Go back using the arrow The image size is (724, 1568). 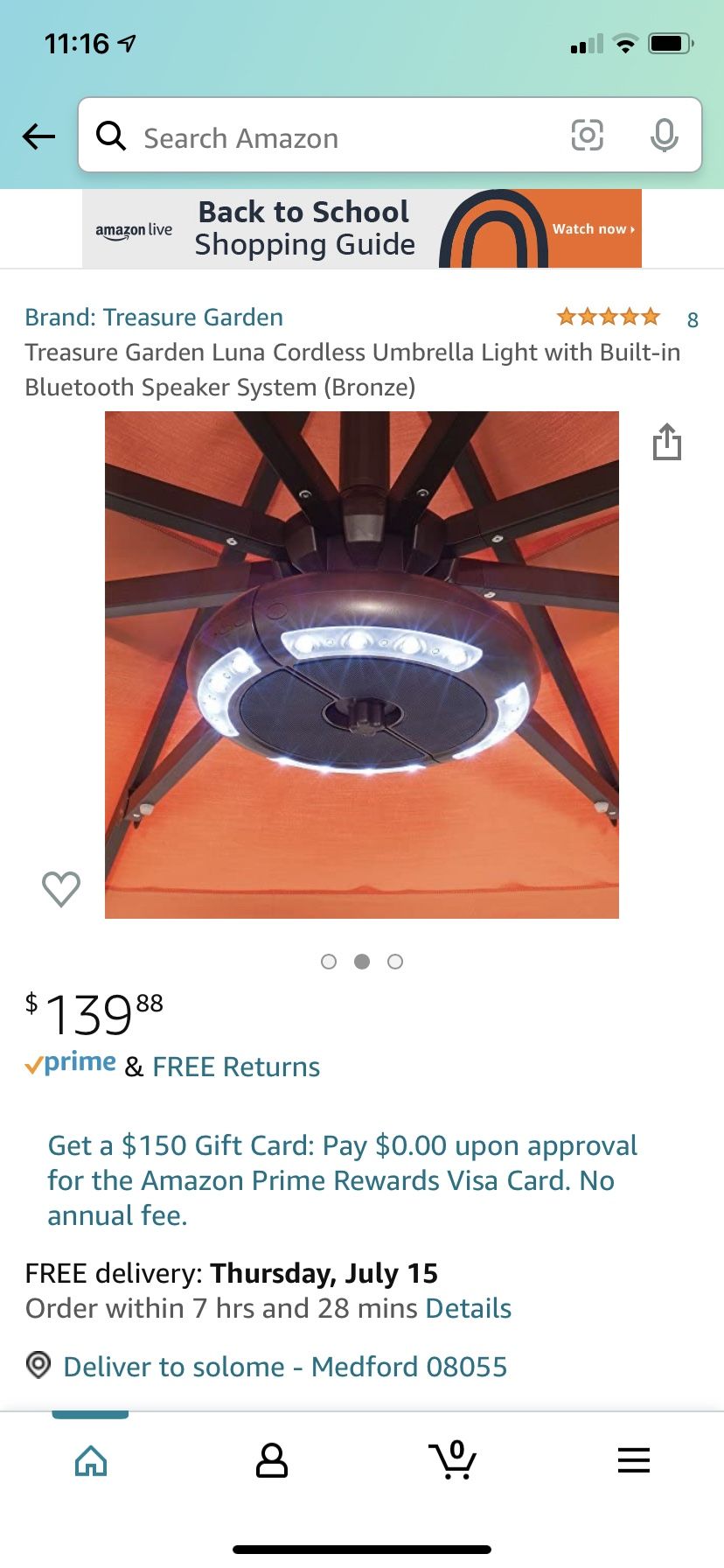coord(38,136)
